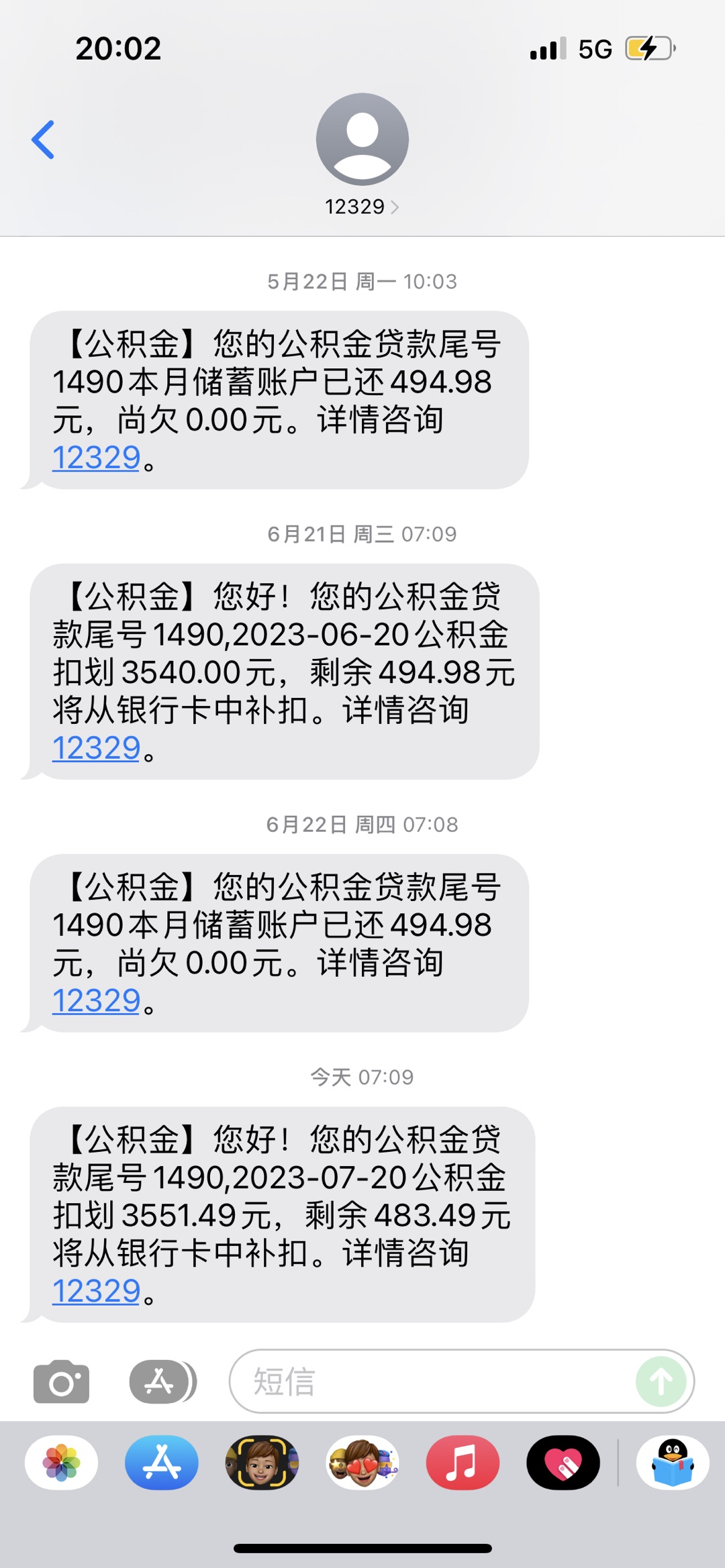Send the message with the arrow button

tap(661, 1381)
